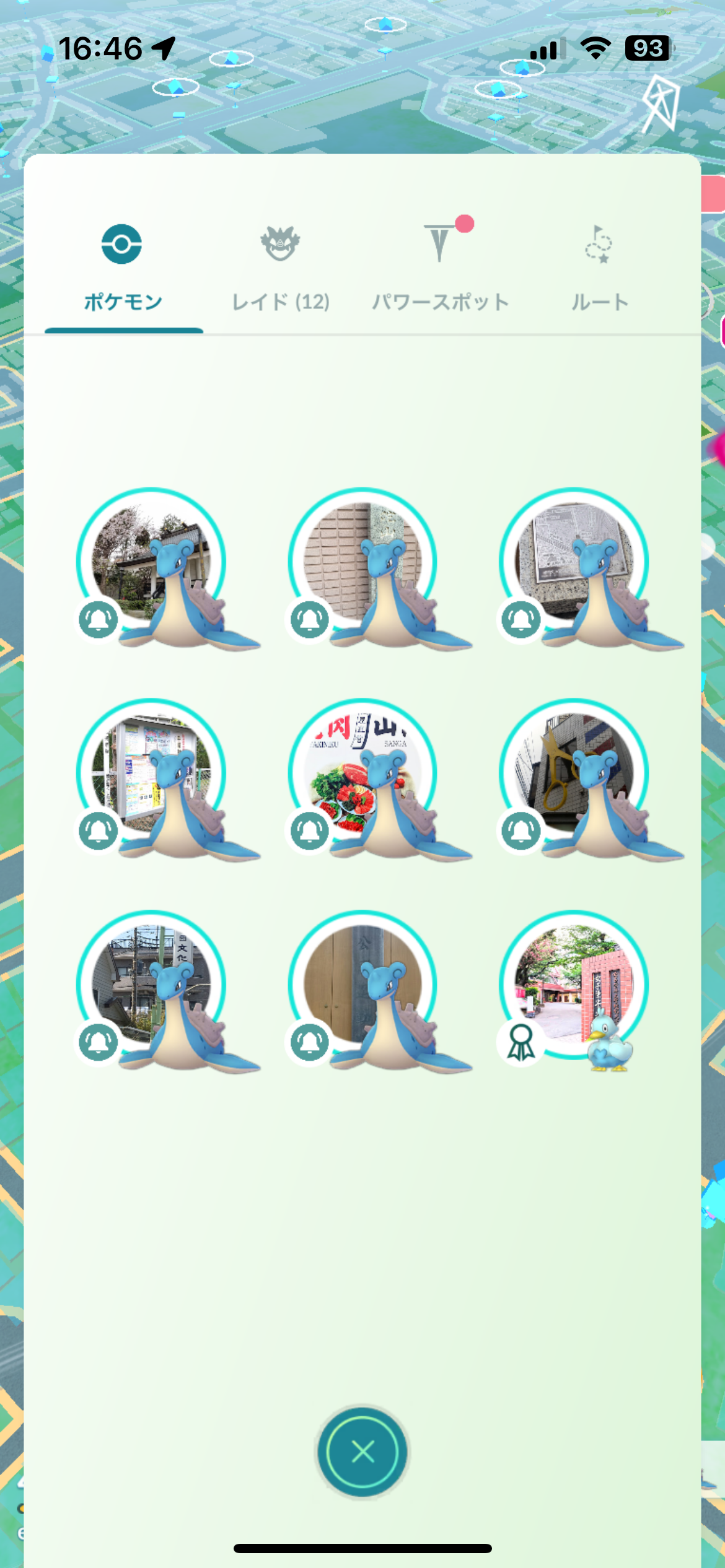725x1568 pixels.
Task: Switch to the ポケモン tab
Action: click(x=123, y=268)
